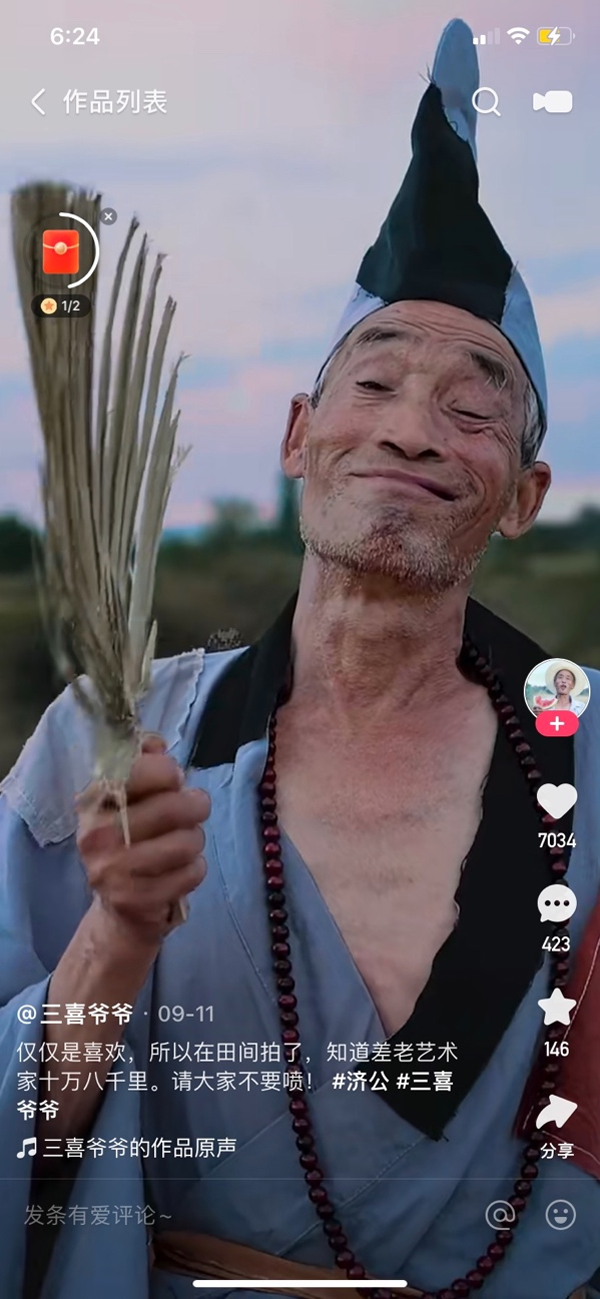Viewport: 600px width, 1299px height.
Task: Open the comments section
Action: coord(556,904)
